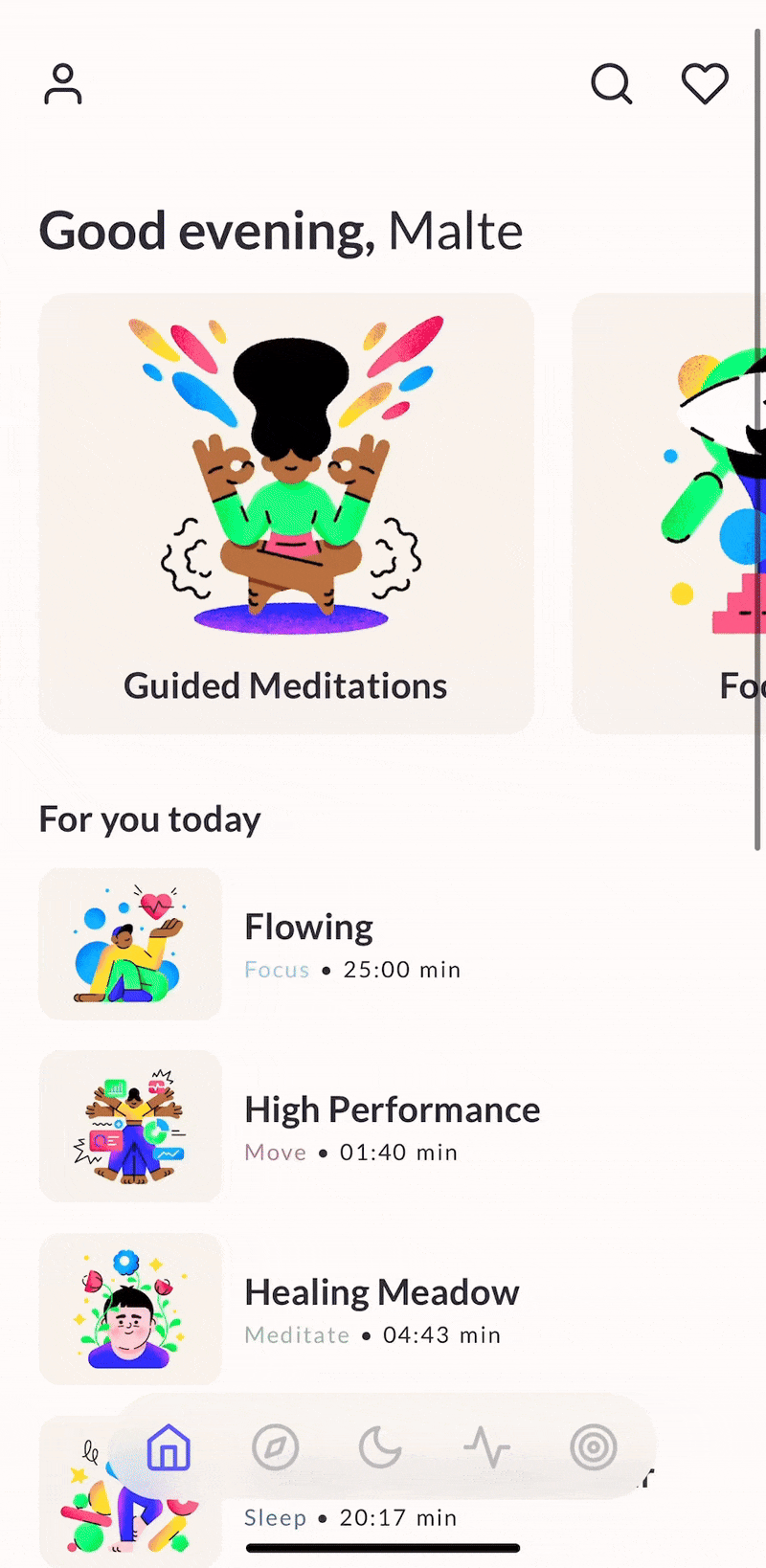Open the pulse activity tab
The image size is (766, 1568).
486,1446
